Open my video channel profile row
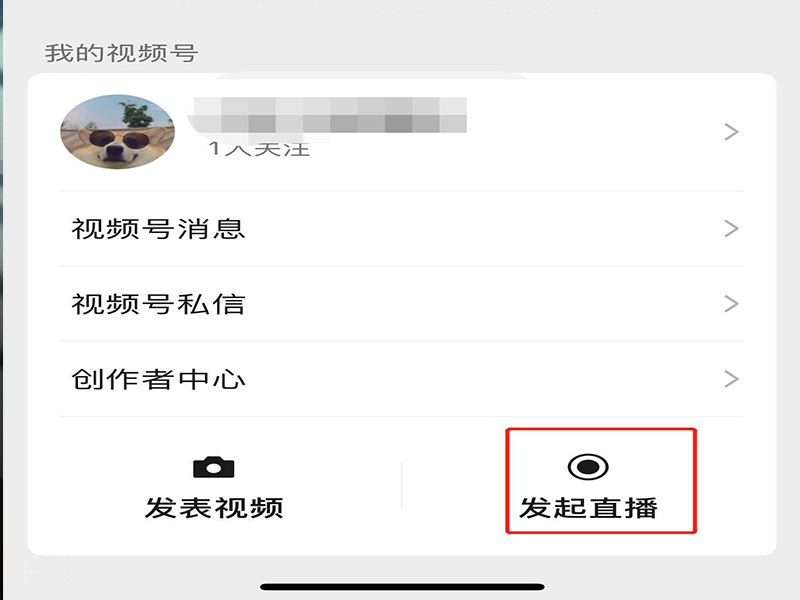Viewport: 800px width, 600px height. [400, 132]
